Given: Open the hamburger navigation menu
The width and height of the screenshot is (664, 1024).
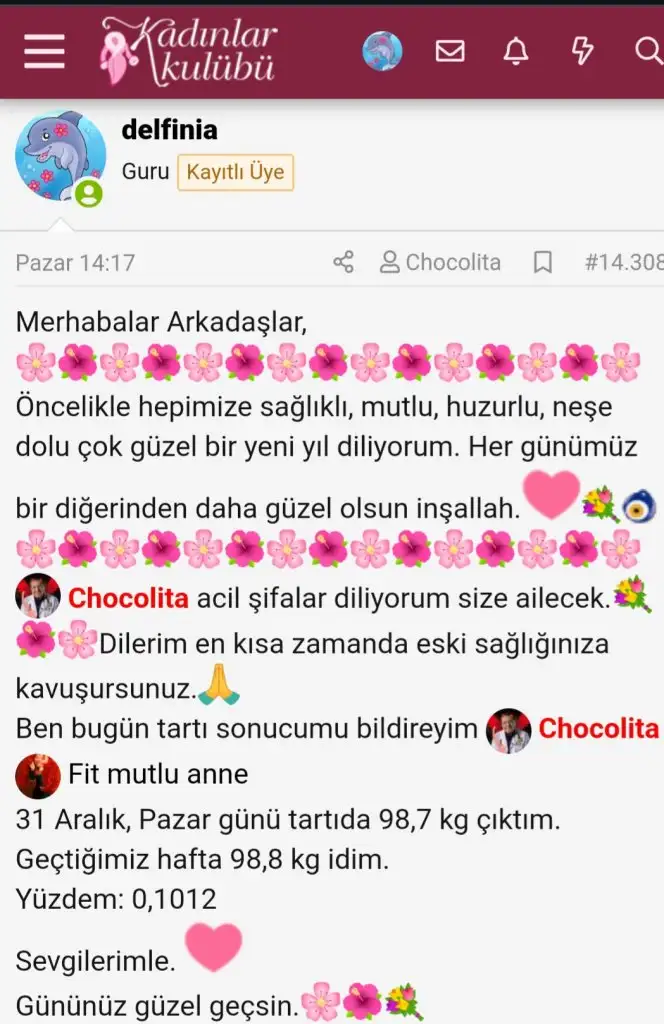Looking at the screenshot, I should point(44,50).
